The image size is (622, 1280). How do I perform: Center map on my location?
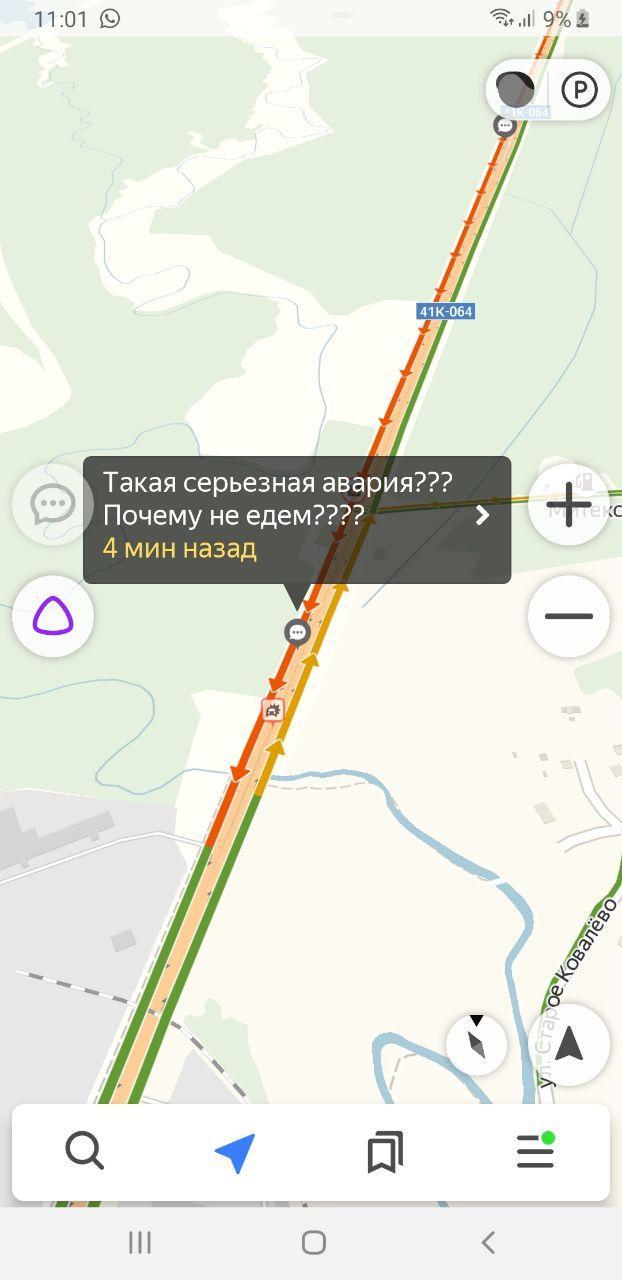point(568,1043)
